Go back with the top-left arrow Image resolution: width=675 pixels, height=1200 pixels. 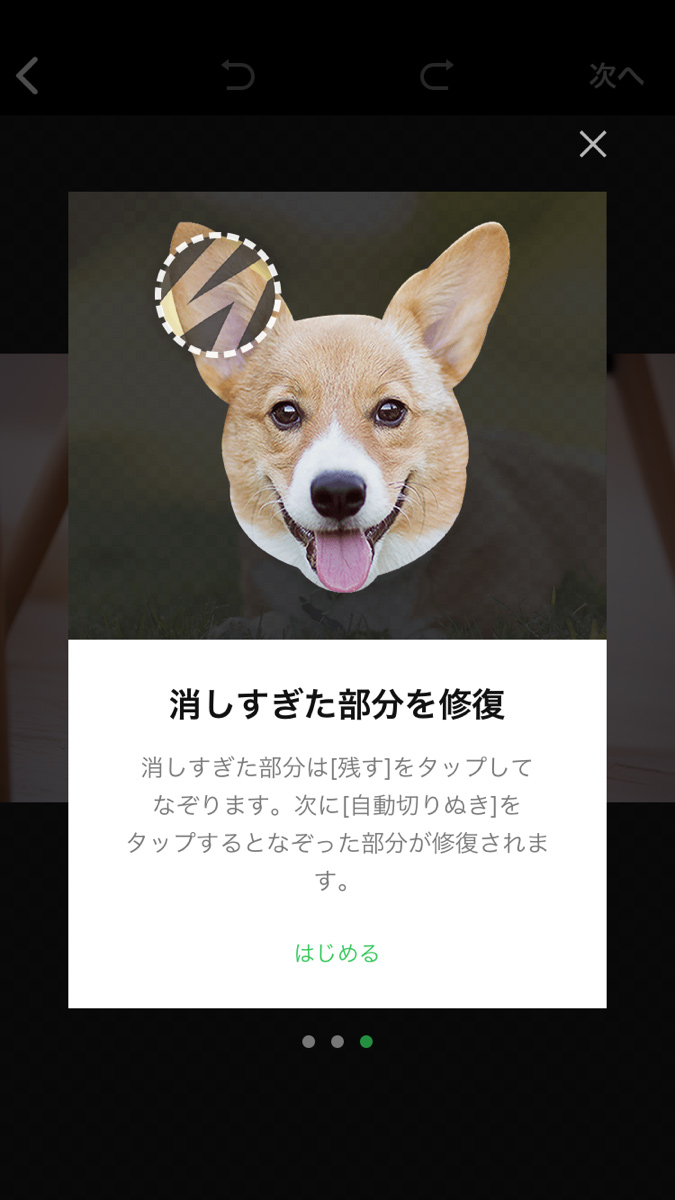click(x=28, y=76)
